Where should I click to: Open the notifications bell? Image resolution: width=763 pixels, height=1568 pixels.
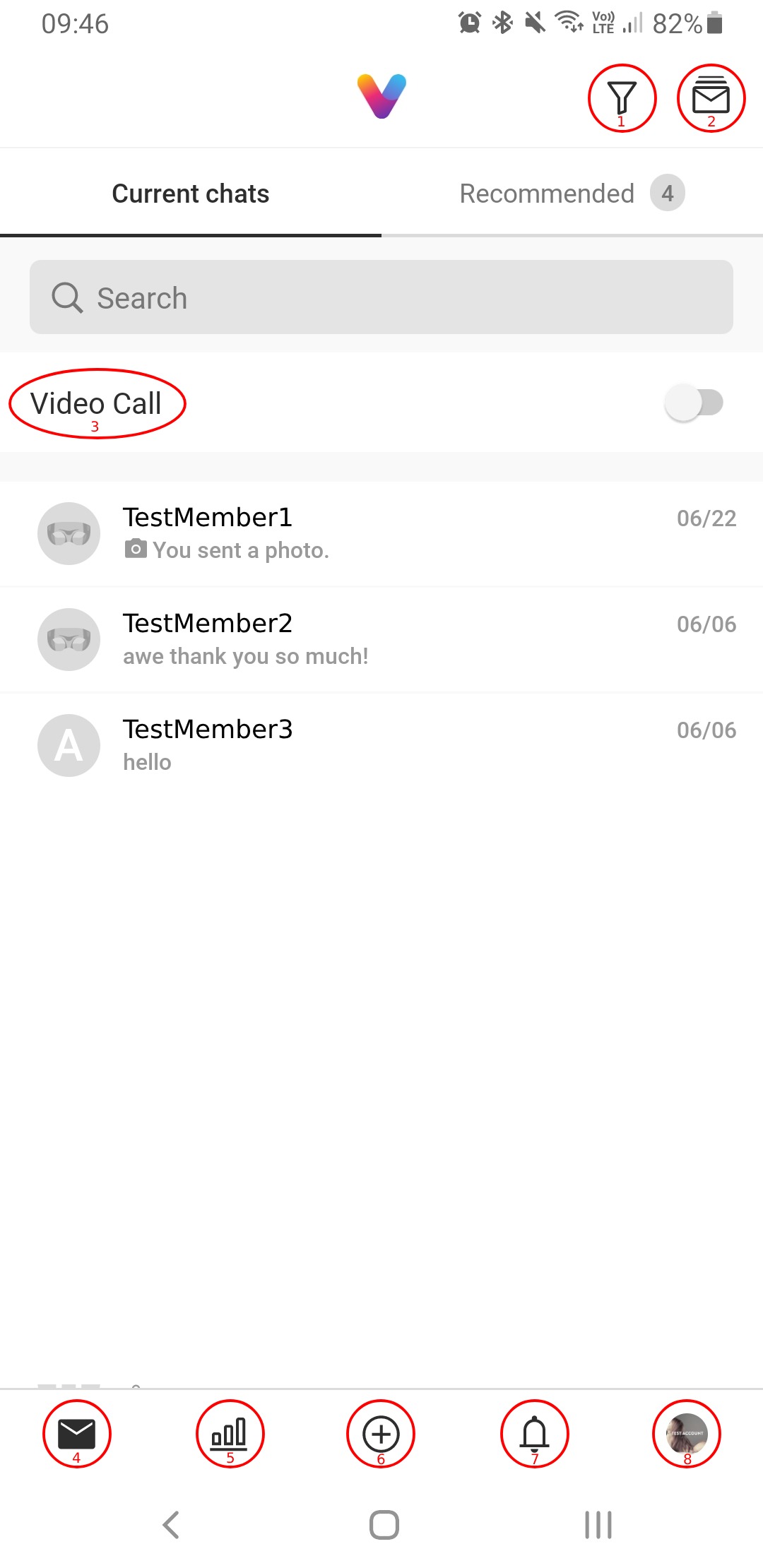(534, 1433)
